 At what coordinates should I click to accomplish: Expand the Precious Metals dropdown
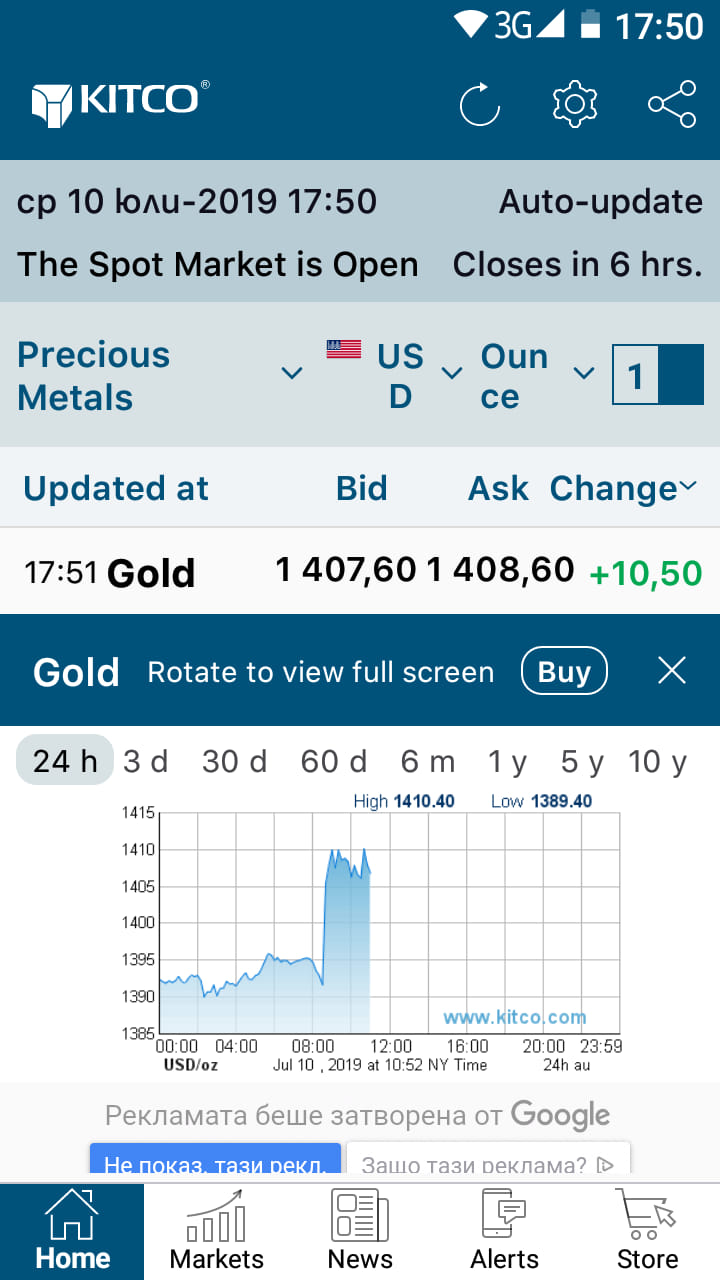160,375
